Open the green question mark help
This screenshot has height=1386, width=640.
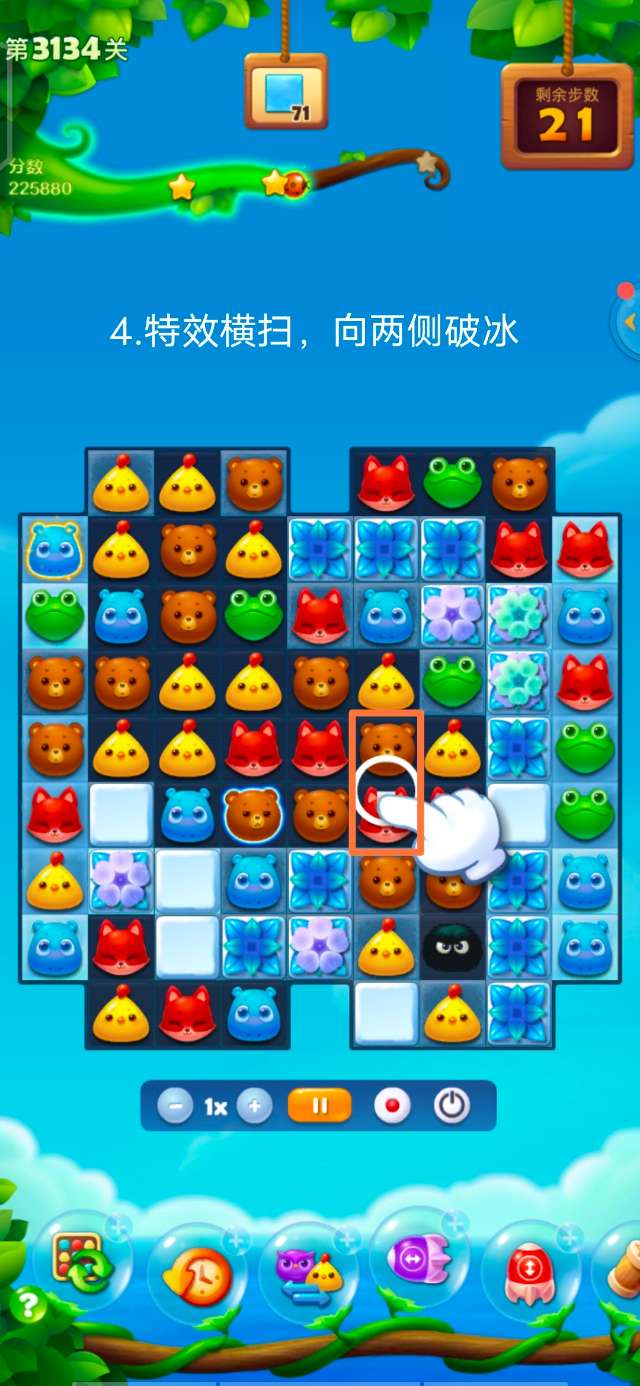pos(28,1306)
